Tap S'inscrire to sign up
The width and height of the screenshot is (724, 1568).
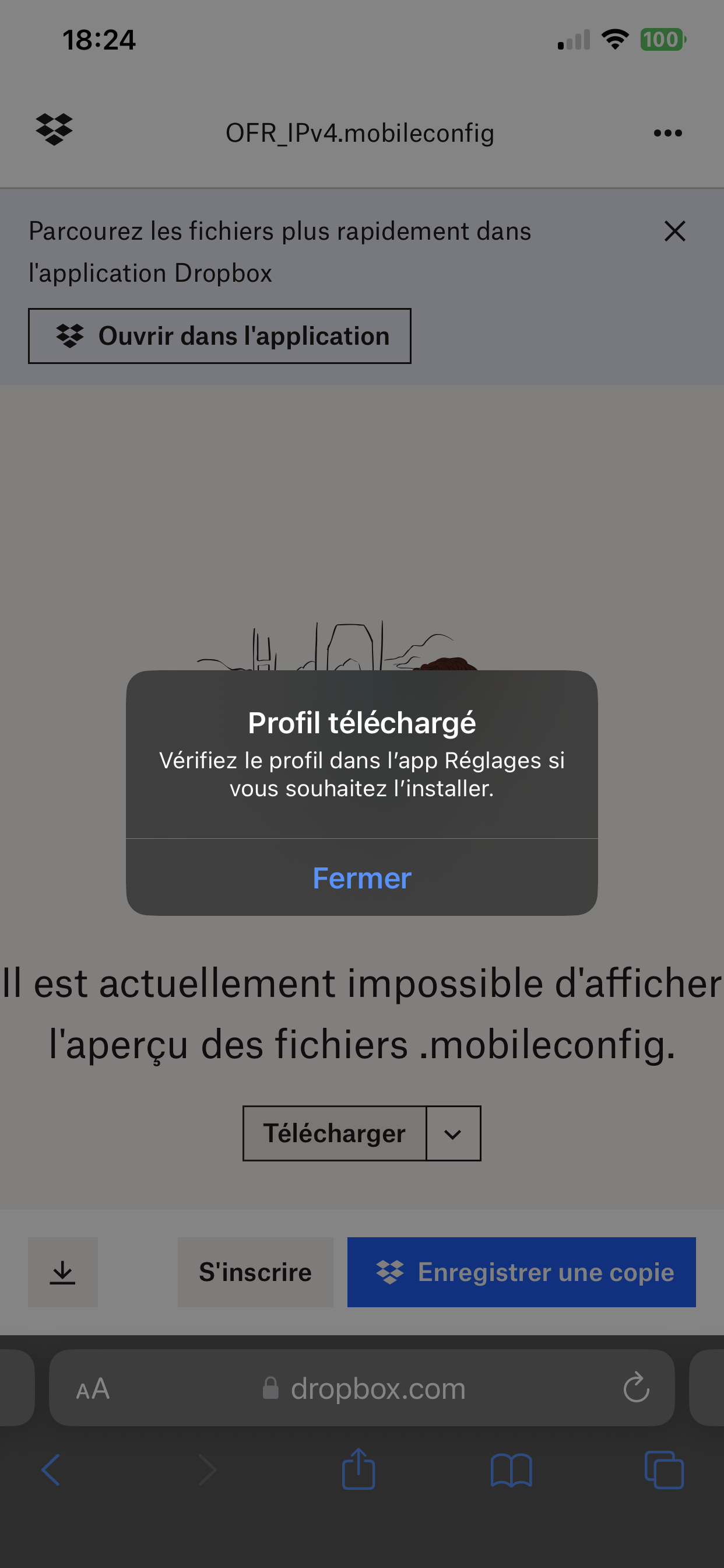[255, 1272]
